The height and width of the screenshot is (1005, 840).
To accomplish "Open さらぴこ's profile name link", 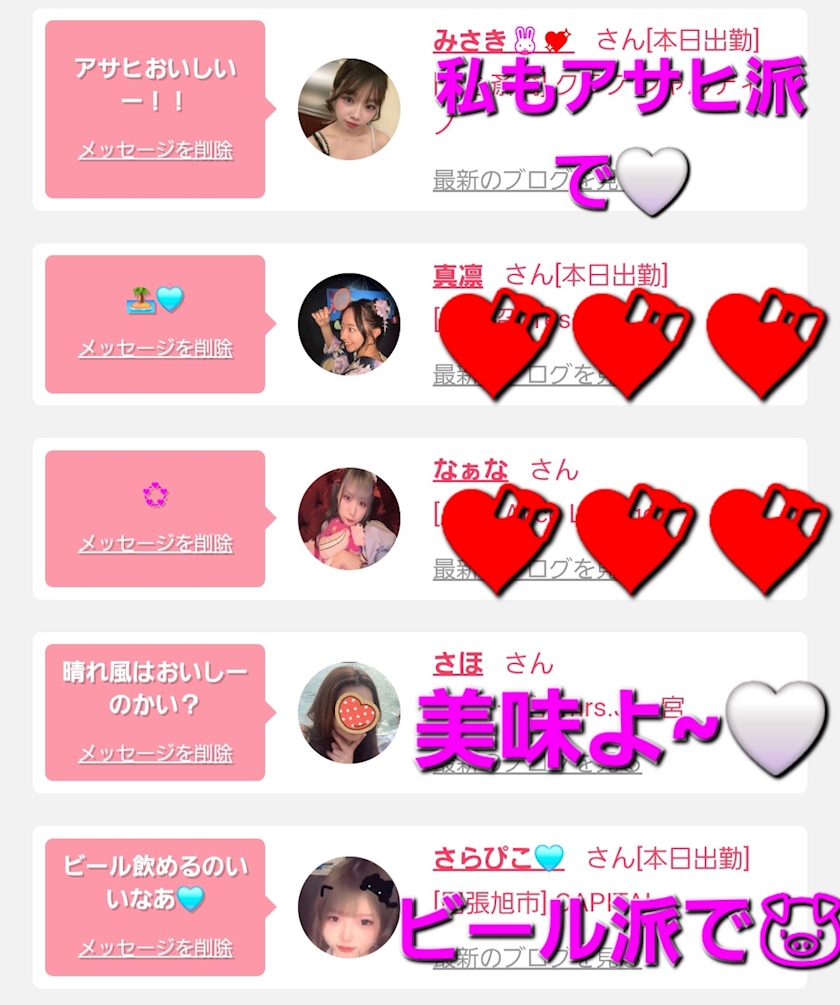I will point(498,858).
